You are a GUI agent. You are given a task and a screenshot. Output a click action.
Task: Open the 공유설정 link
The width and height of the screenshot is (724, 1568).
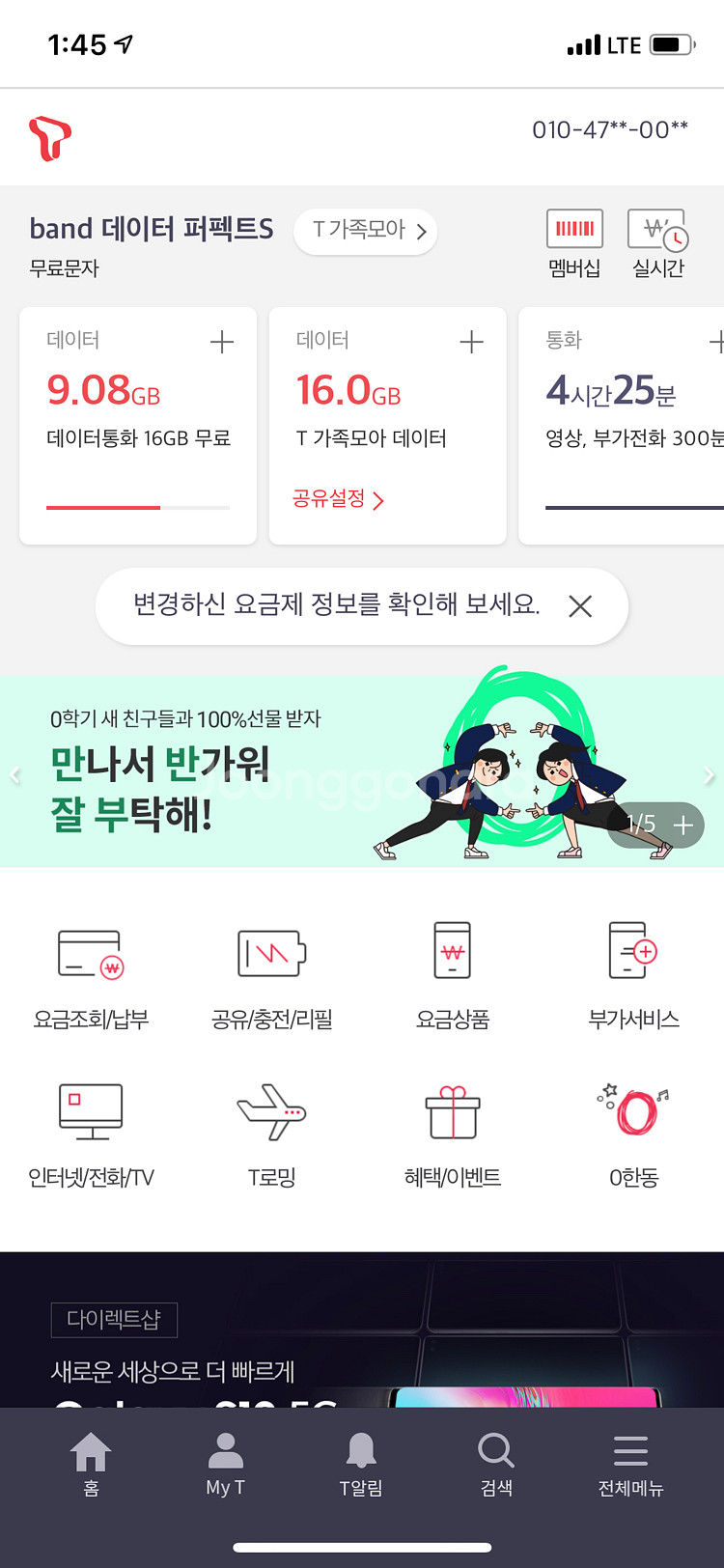click(x=338, y=499)
